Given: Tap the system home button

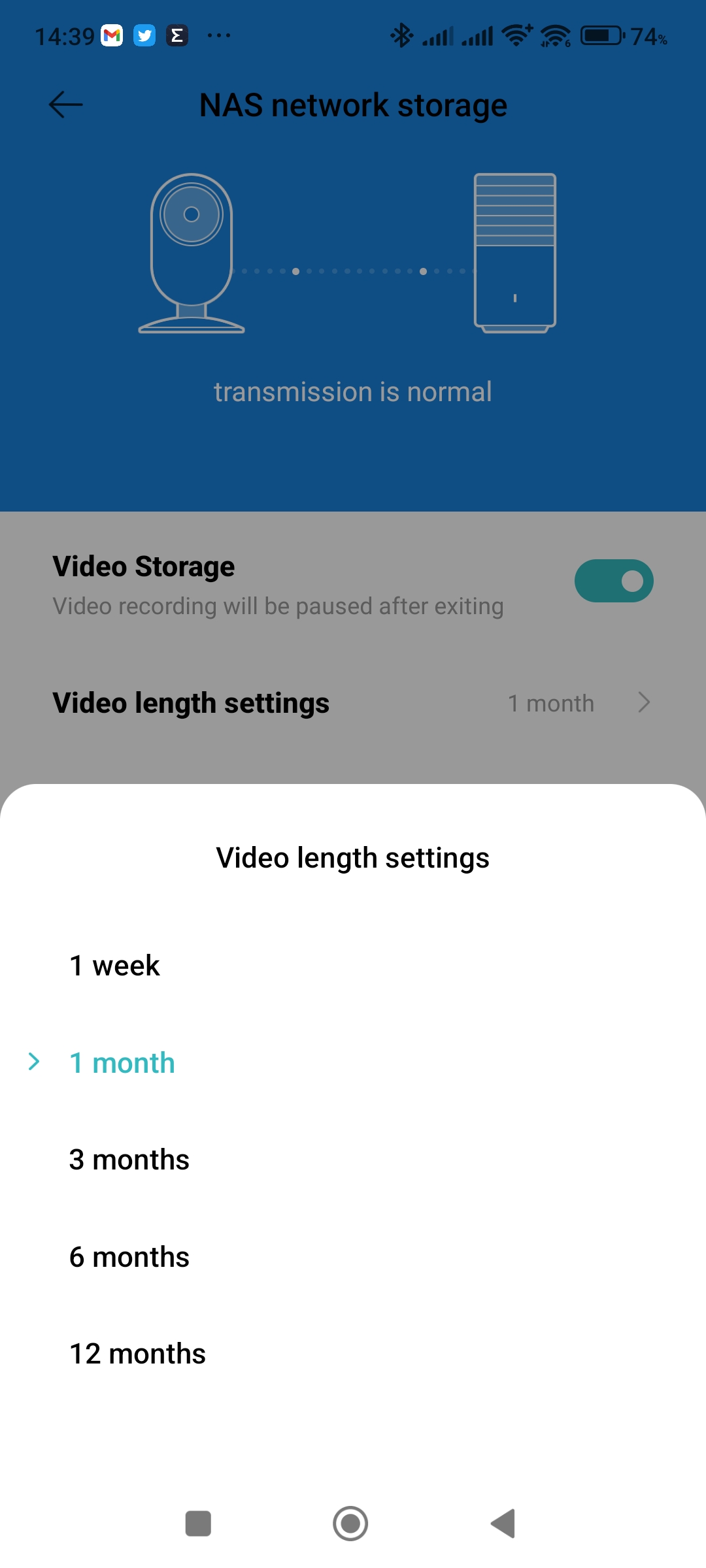Looking at the screenshot, I should pos(350,1524).
